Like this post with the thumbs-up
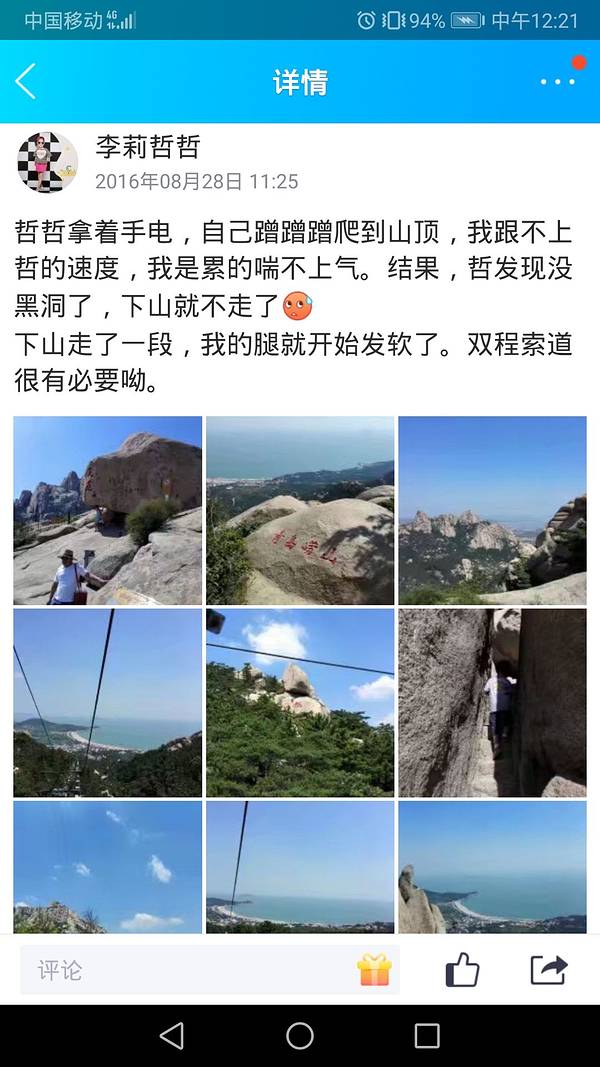 [x=462, y=969]
